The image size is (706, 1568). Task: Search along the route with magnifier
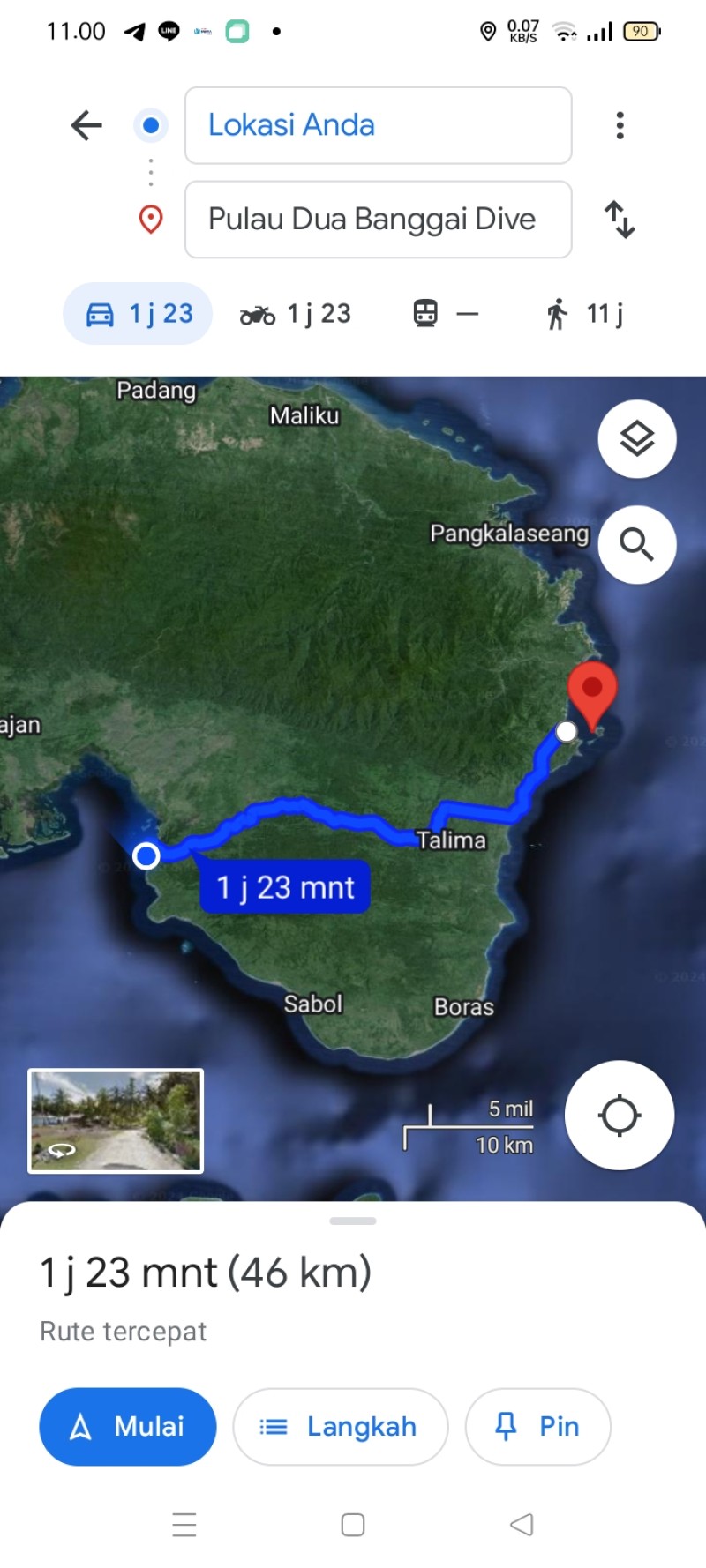point(637,544)
